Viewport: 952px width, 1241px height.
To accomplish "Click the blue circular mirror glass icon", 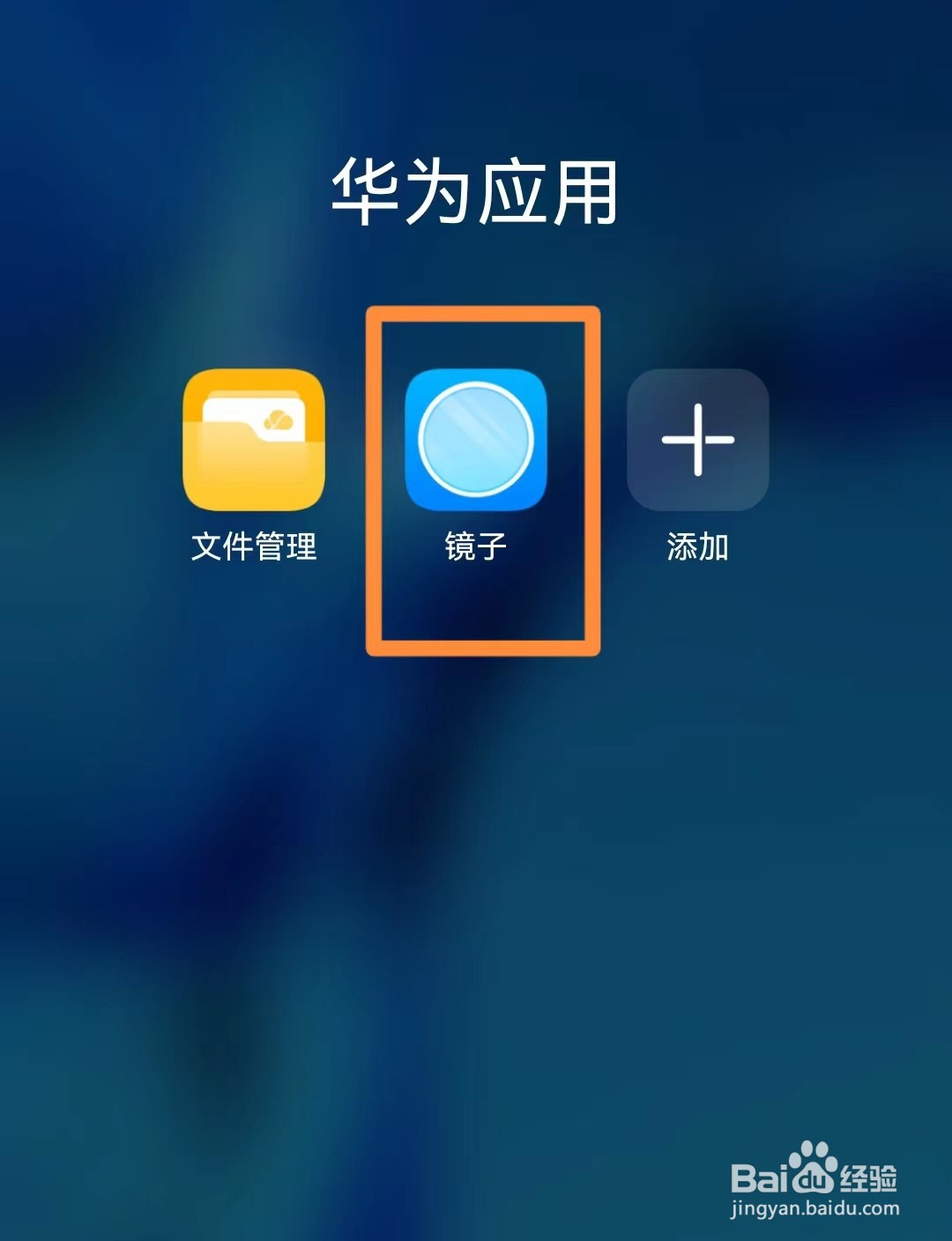I will 477,439.
